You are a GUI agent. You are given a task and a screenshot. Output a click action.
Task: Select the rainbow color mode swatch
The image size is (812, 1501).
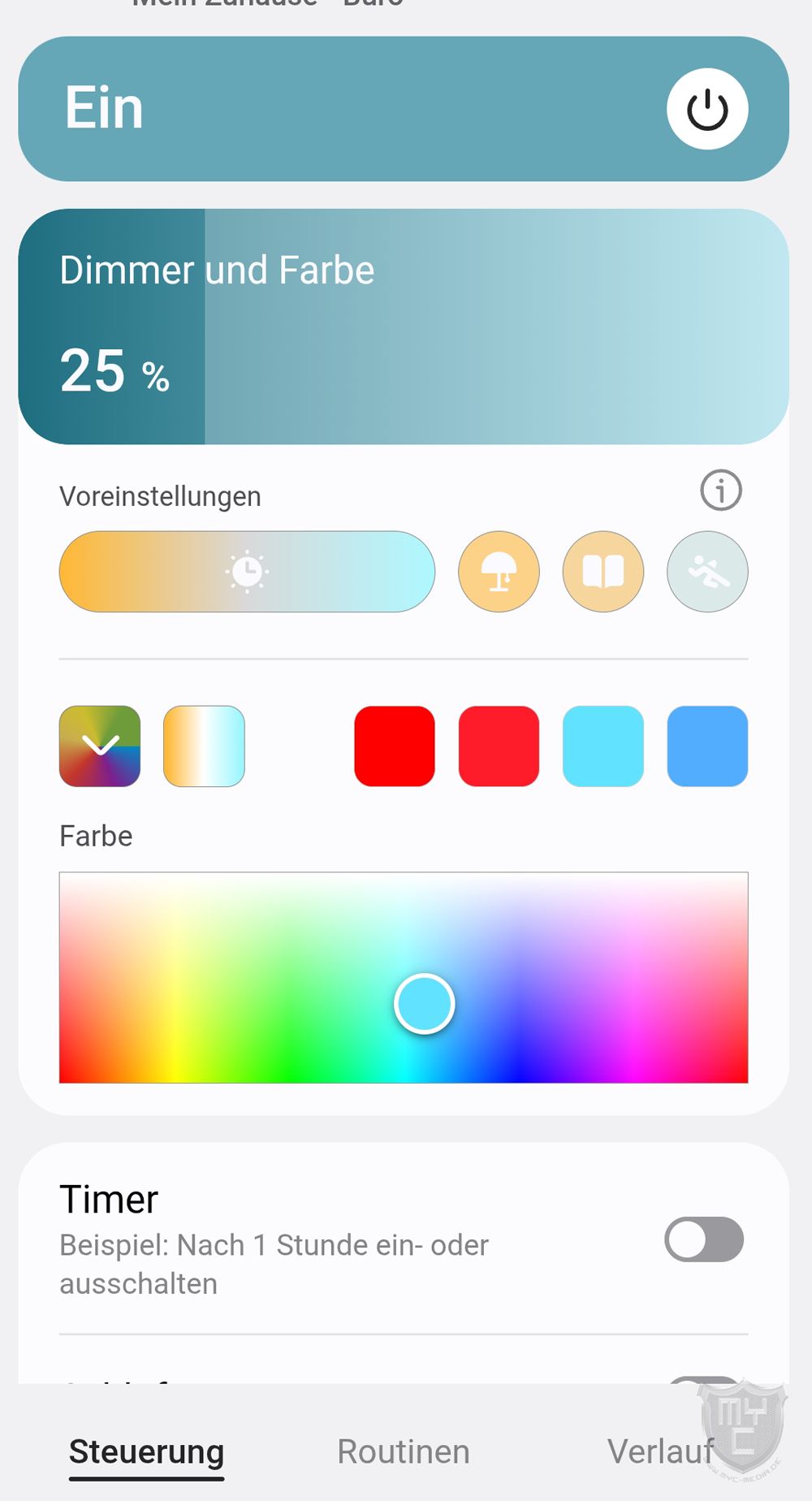[x=100, y=746]
